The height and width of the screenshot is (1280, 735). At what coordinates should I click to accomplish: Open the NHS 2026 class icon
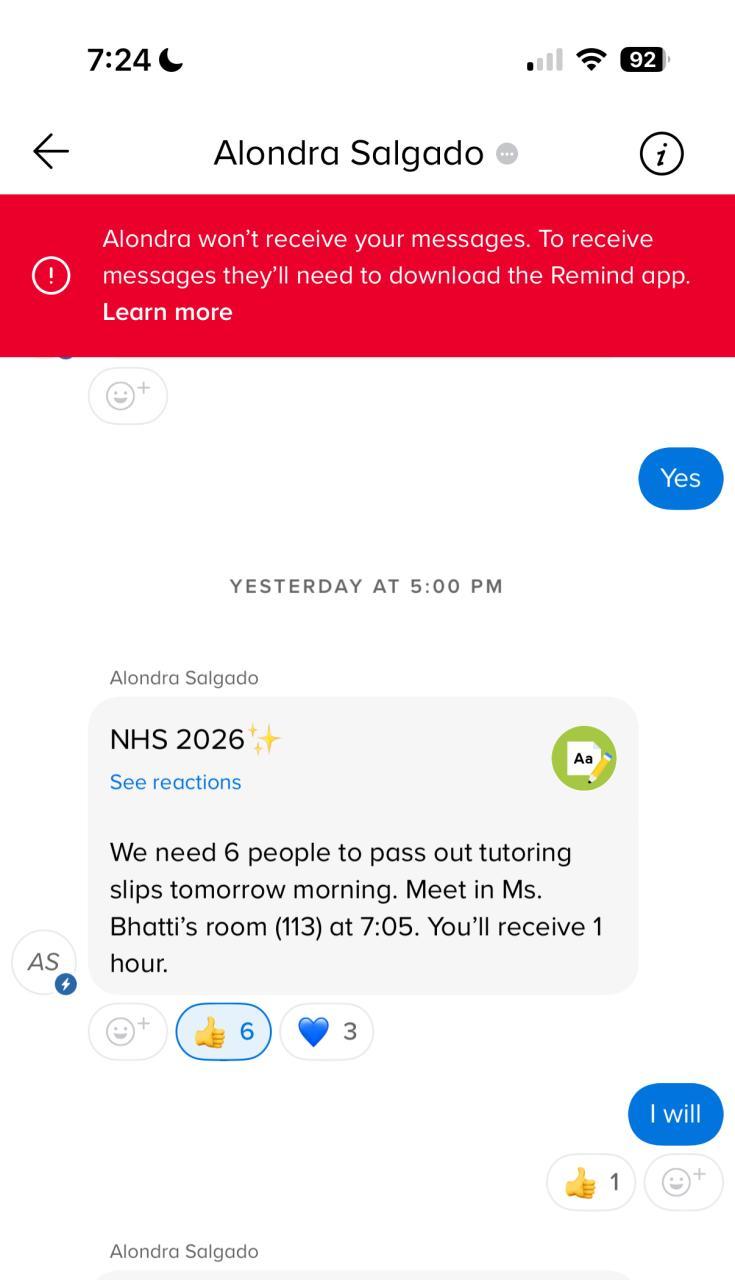tap(584, 758)
